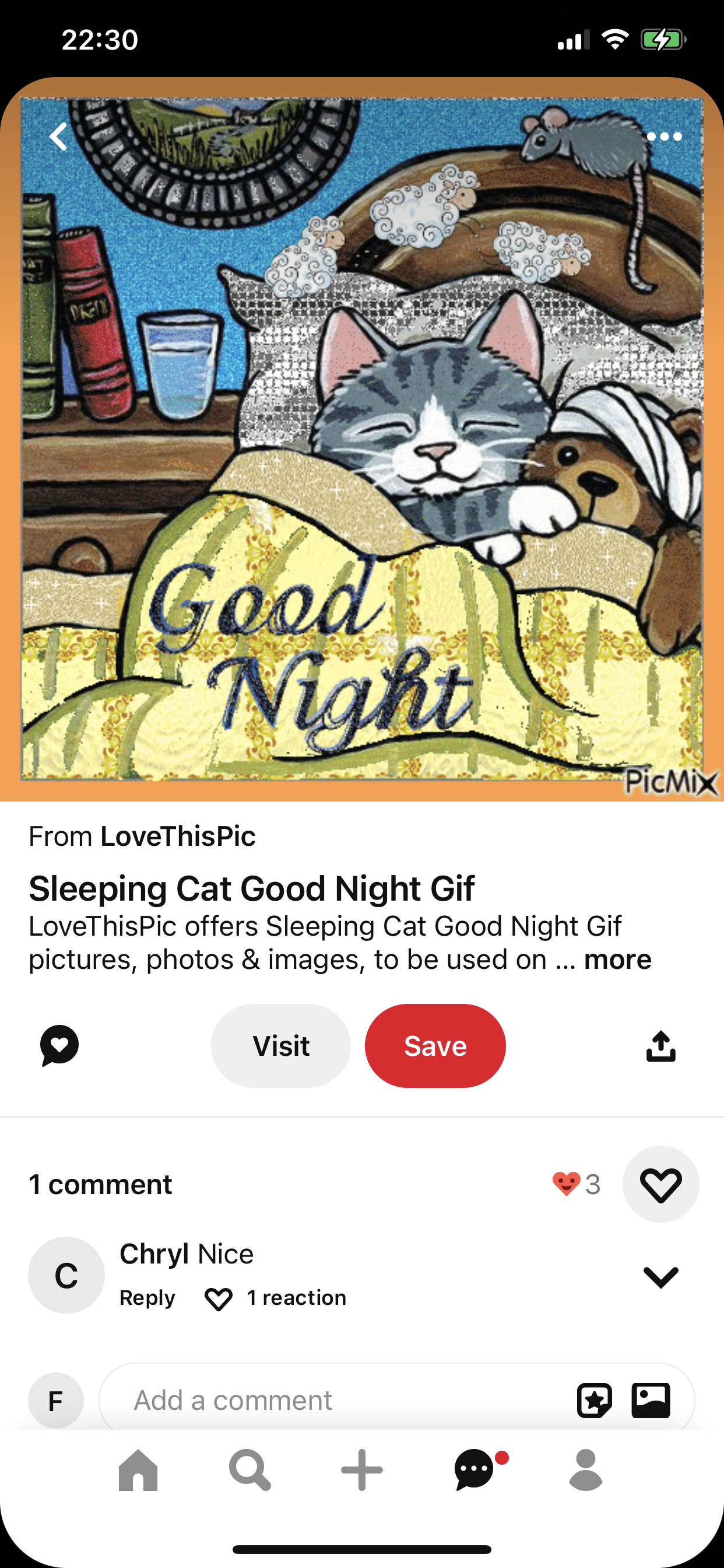724x1568 pixels.
Task: Expand options for Chryl's comment
Action: (660, 1276)
